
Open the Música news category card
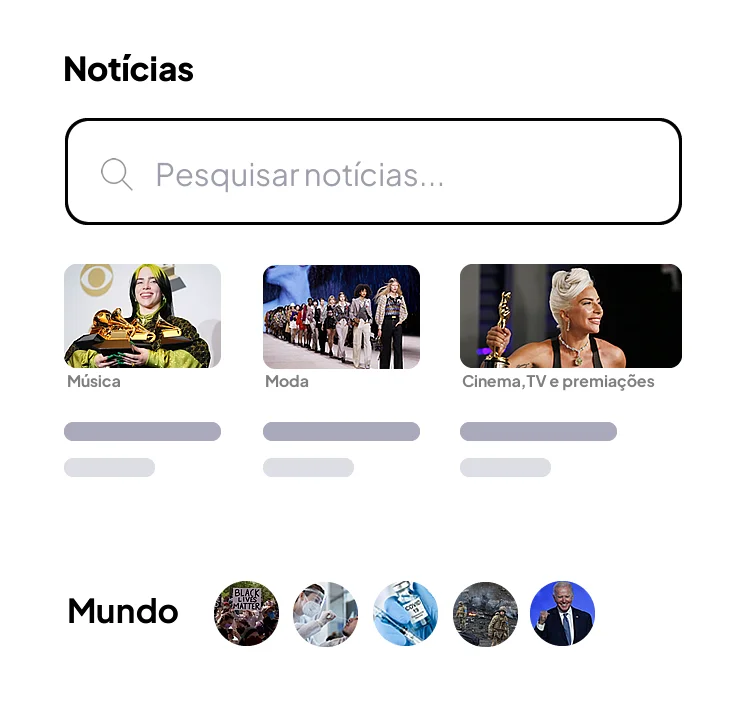click(142, 316)
